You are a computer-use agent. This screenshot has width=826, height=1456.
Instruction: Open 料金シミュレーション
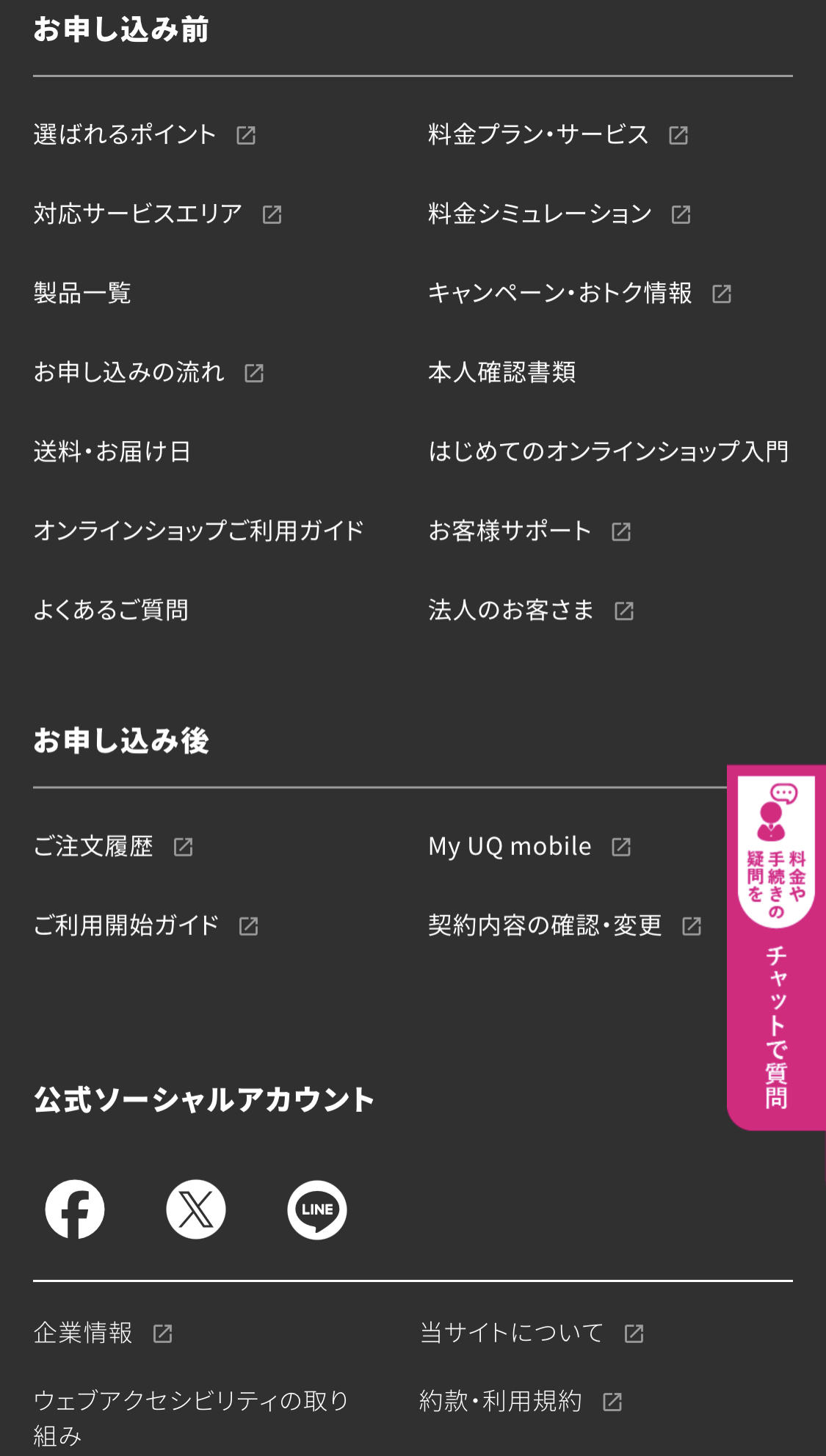coord(540,214)
